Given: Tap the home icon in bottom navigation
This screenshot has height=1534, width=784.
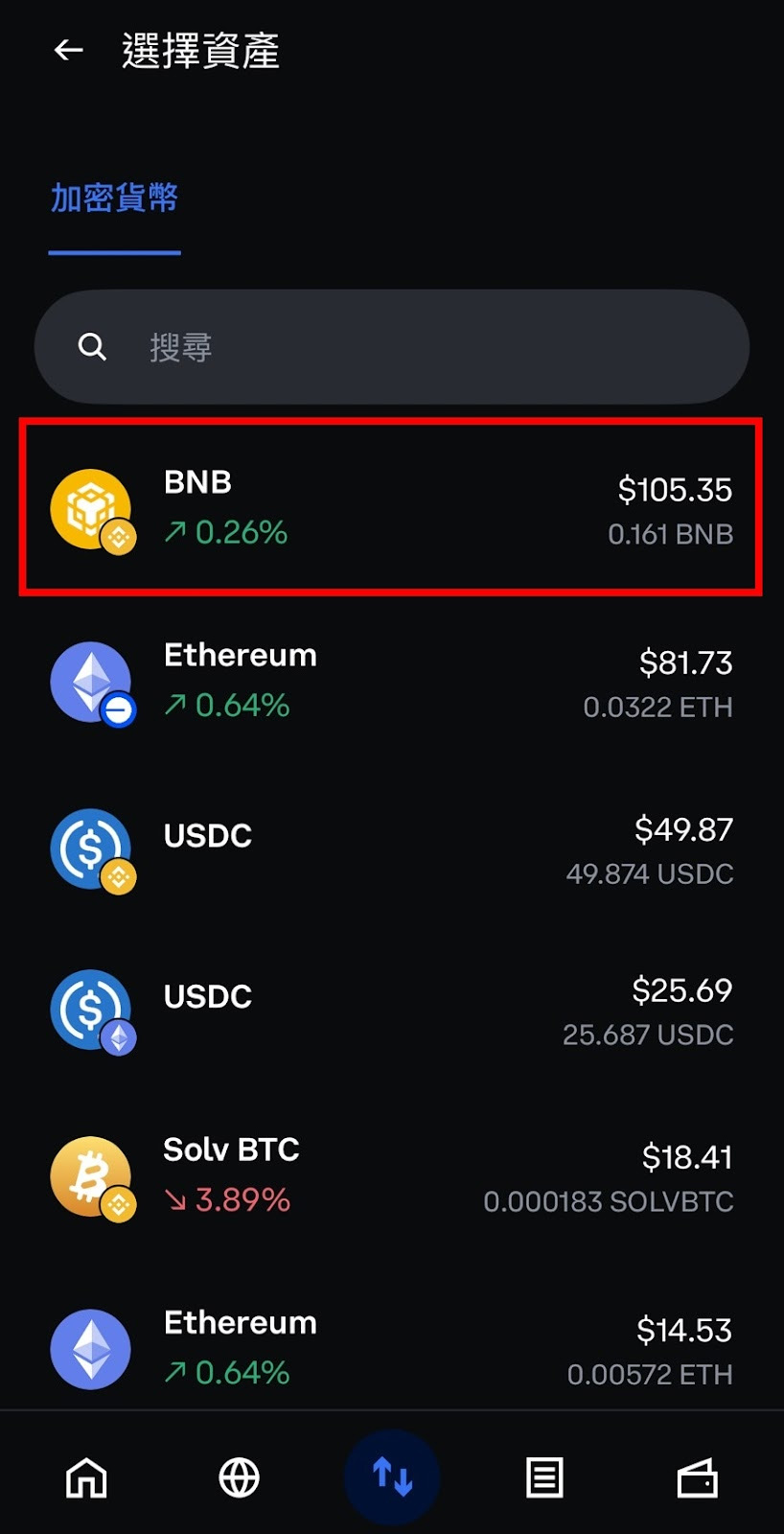Looking at the screenshot, I should click(85, 1477).
